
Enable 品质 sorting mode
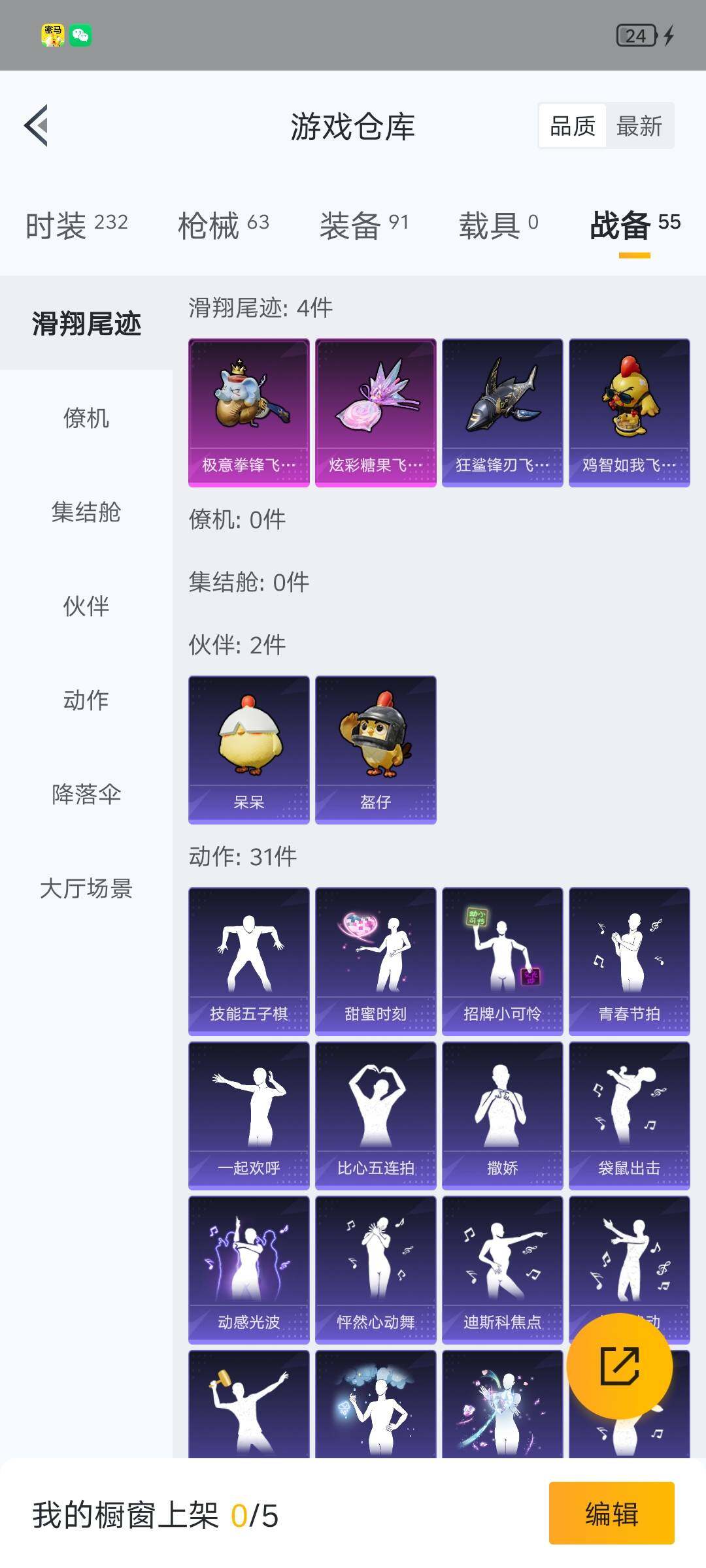[x=571, y=125]
